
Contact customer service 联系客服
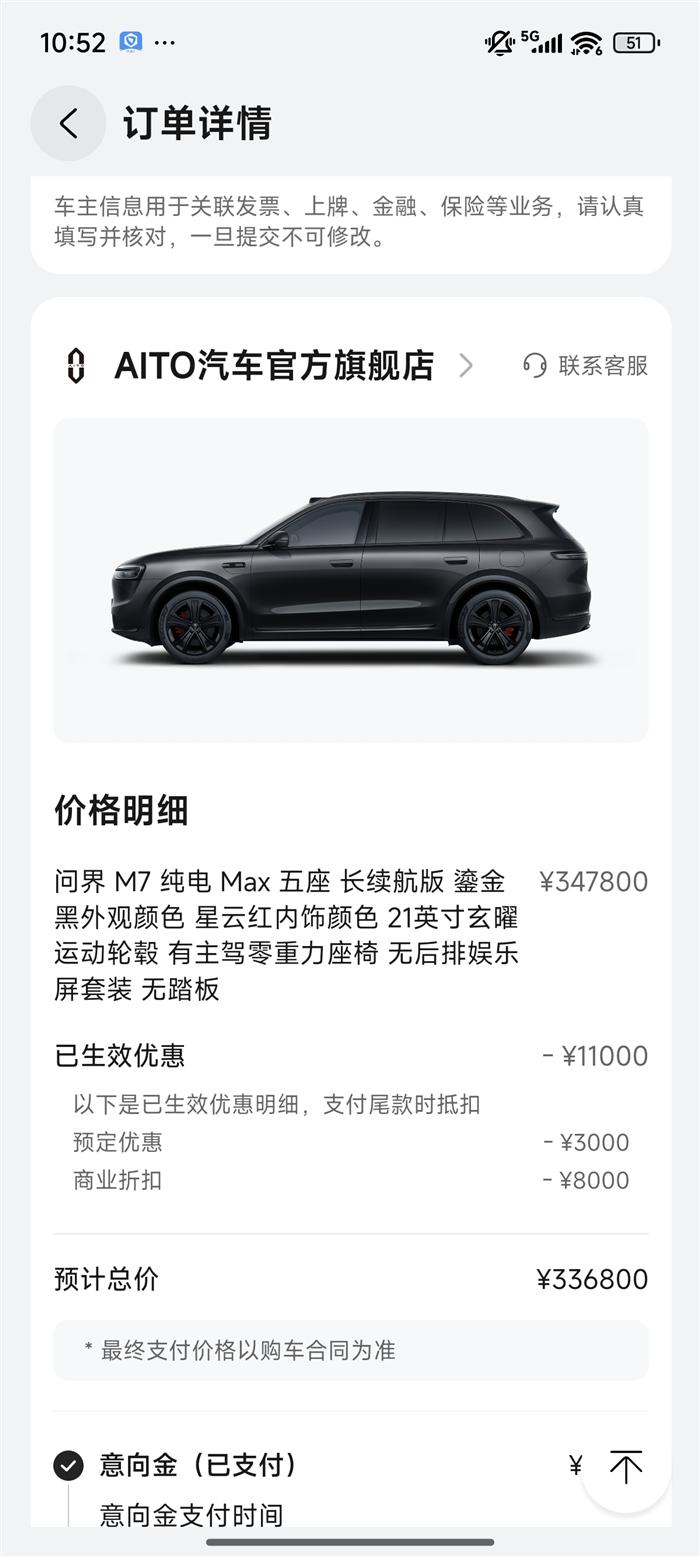(586, 366)
